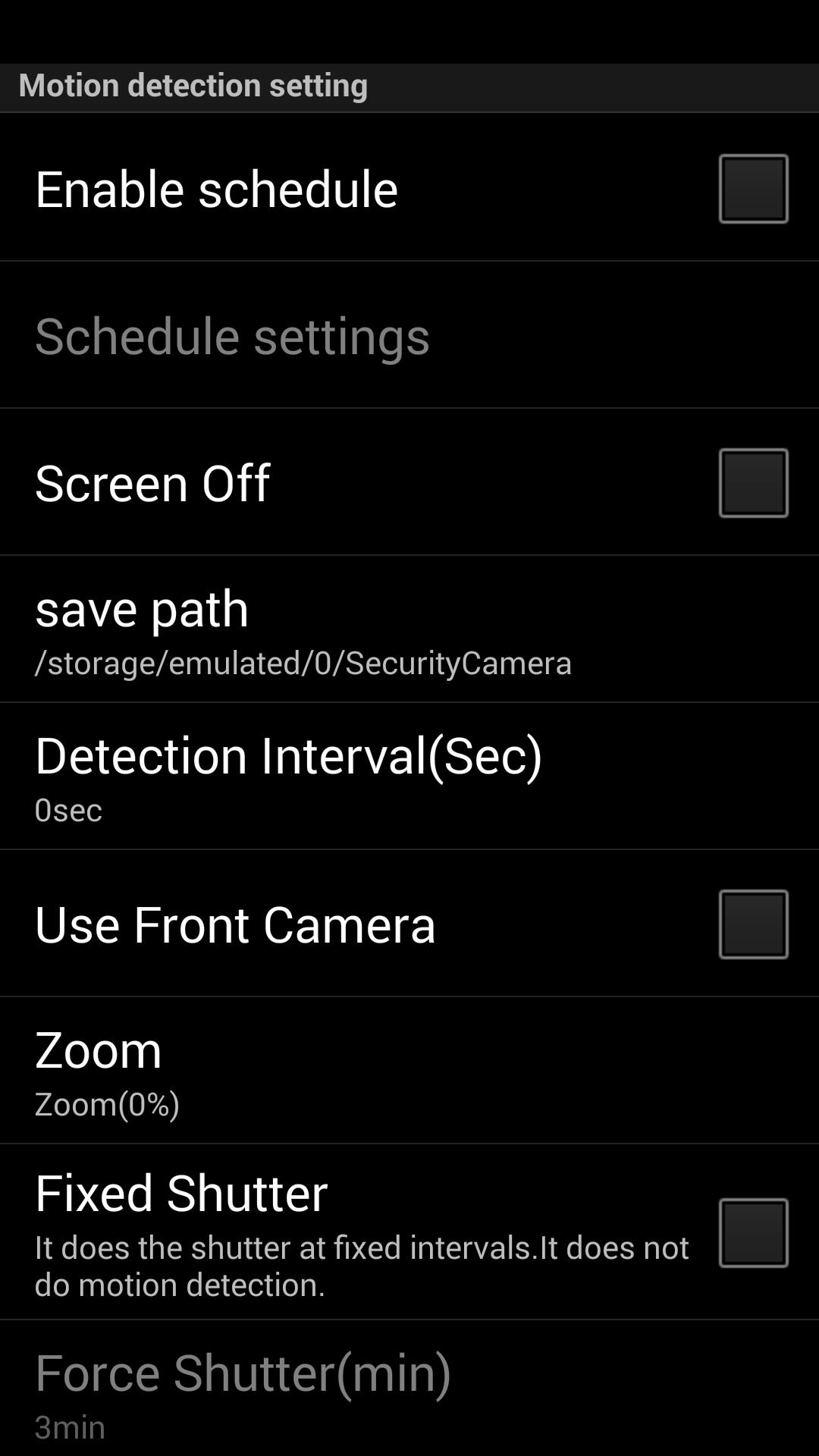Enable the schedule checkbox
Image resolution: width=819 pixels, height=1456 pixels.
[752, 189]
